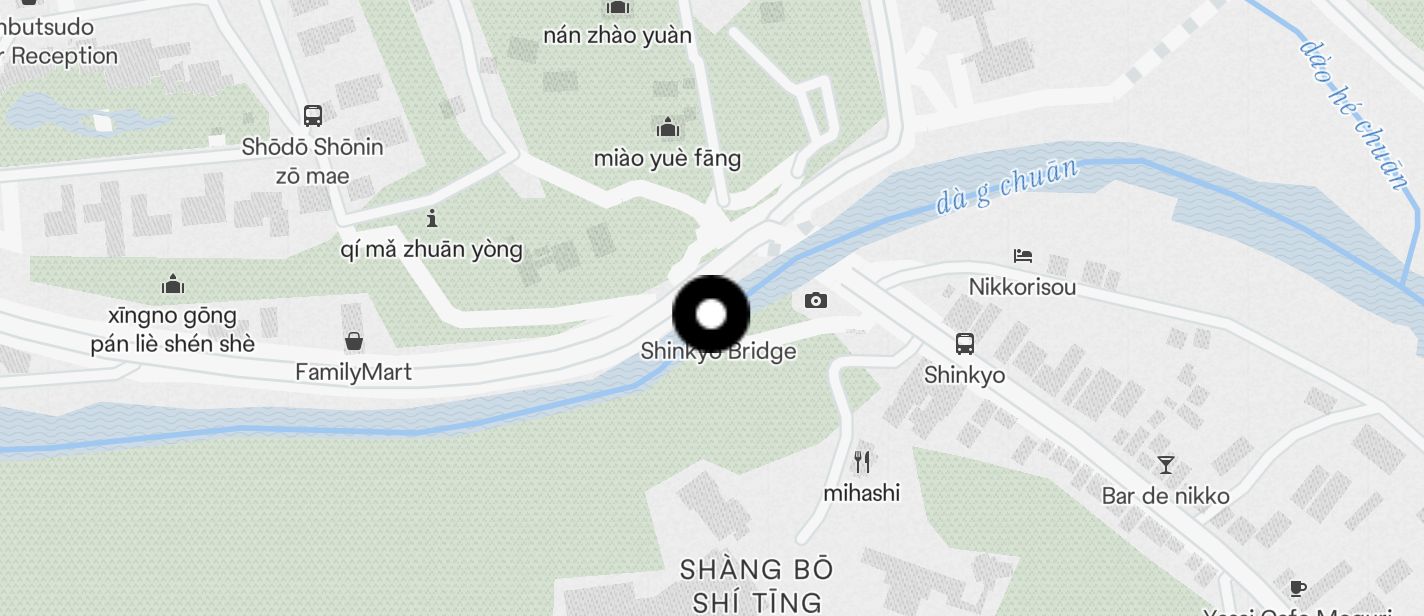Viewport: 1424px width, 616px height.
Task: Tap the black location pin at Shinkyo Bridge
Action: pyautogui.click(x=711, y=314)
